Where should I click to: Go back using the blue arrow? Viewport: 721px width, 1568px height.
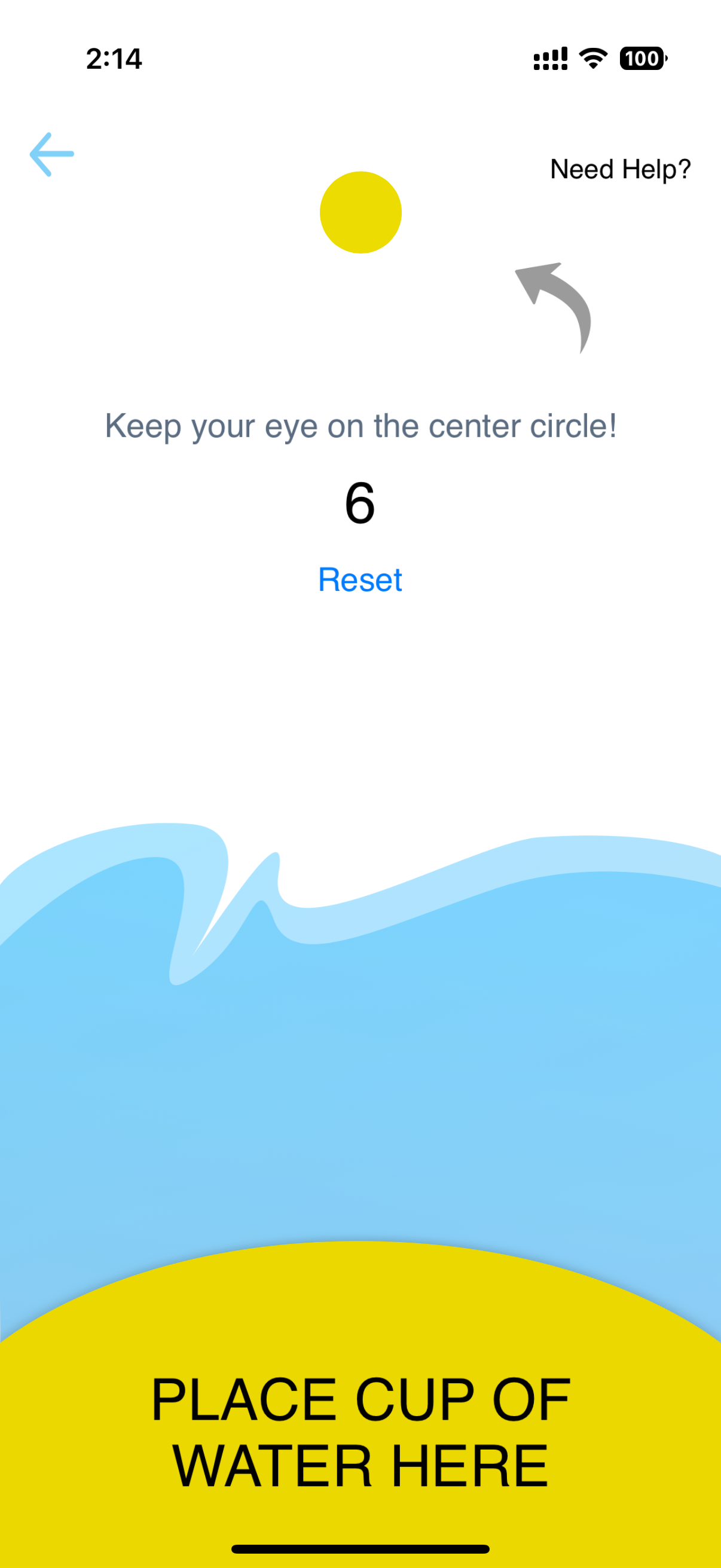(x=52, y=155)
